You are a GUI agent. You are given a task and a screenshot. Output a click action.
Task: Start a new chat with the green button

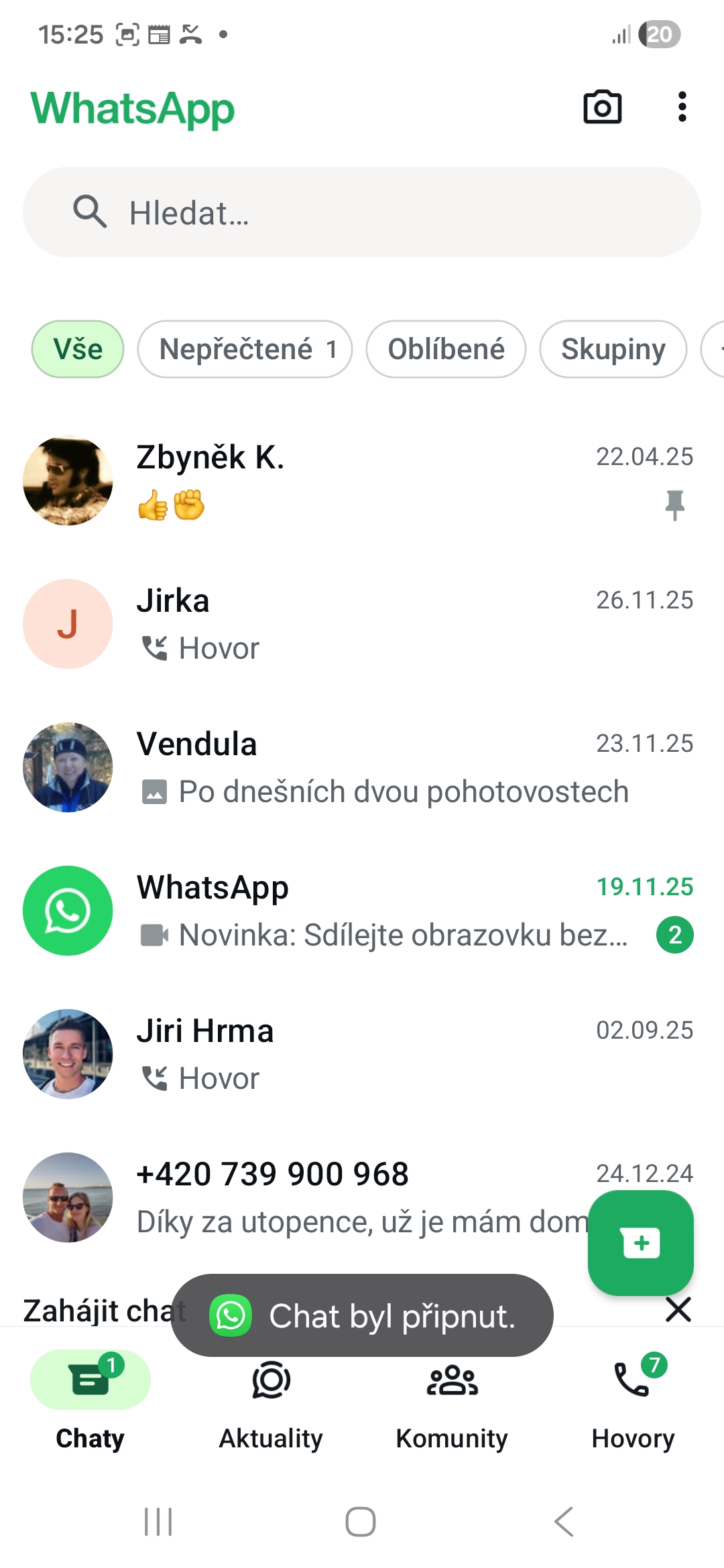(640, 1243)
